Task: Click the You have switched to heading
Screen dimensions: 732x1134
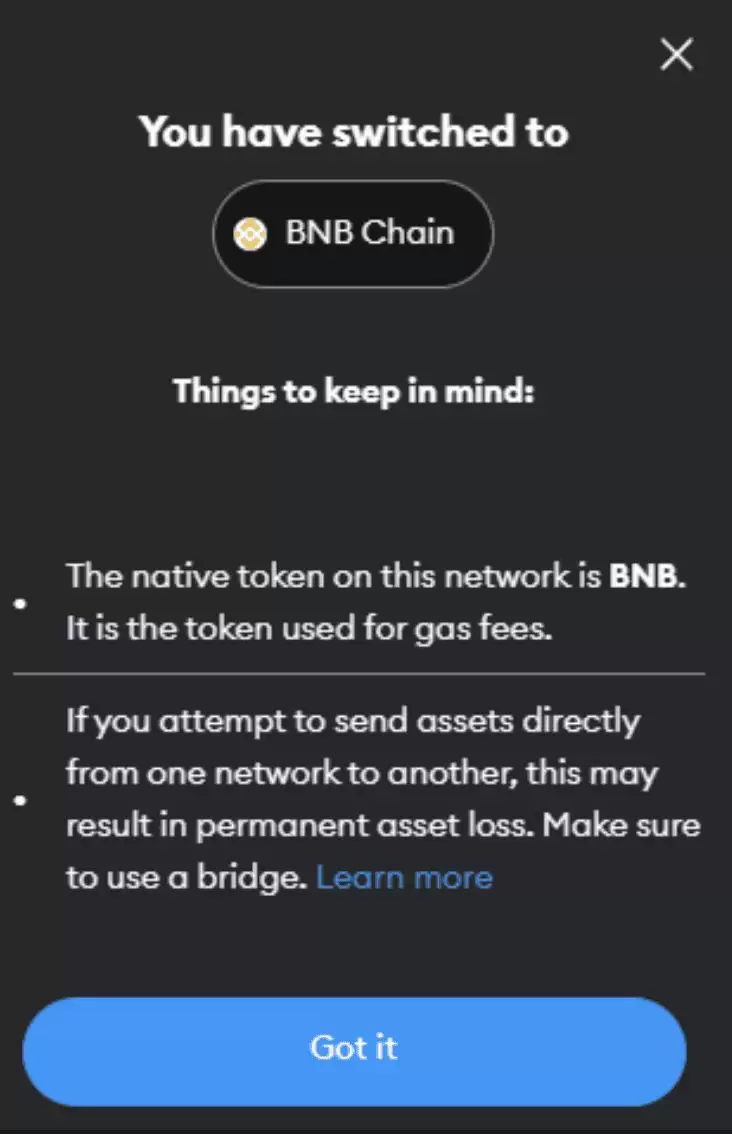Action: tap(354, 131)
